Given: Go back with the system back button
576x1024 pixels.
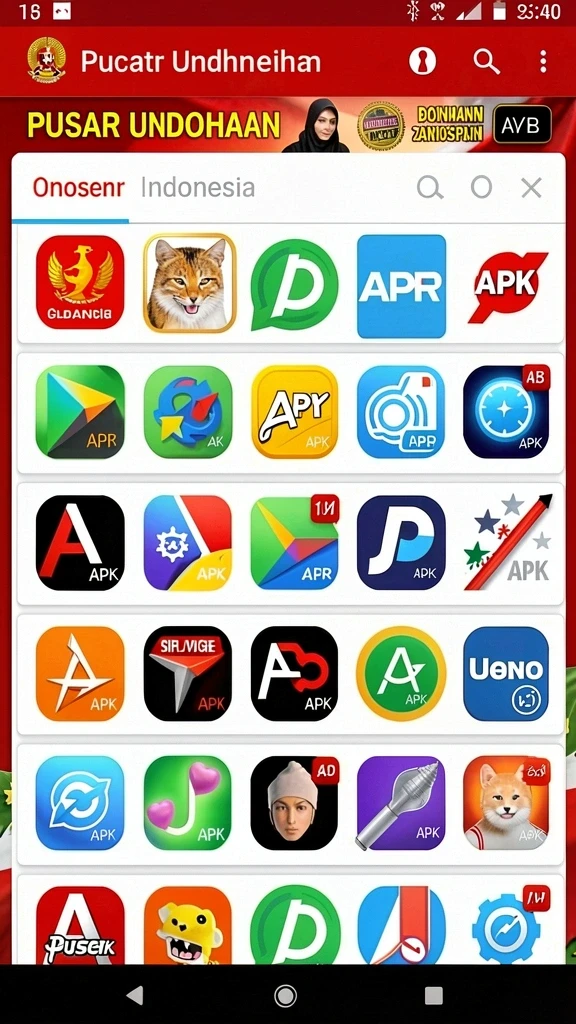Looking at the screenshot, I should [135, 995].
